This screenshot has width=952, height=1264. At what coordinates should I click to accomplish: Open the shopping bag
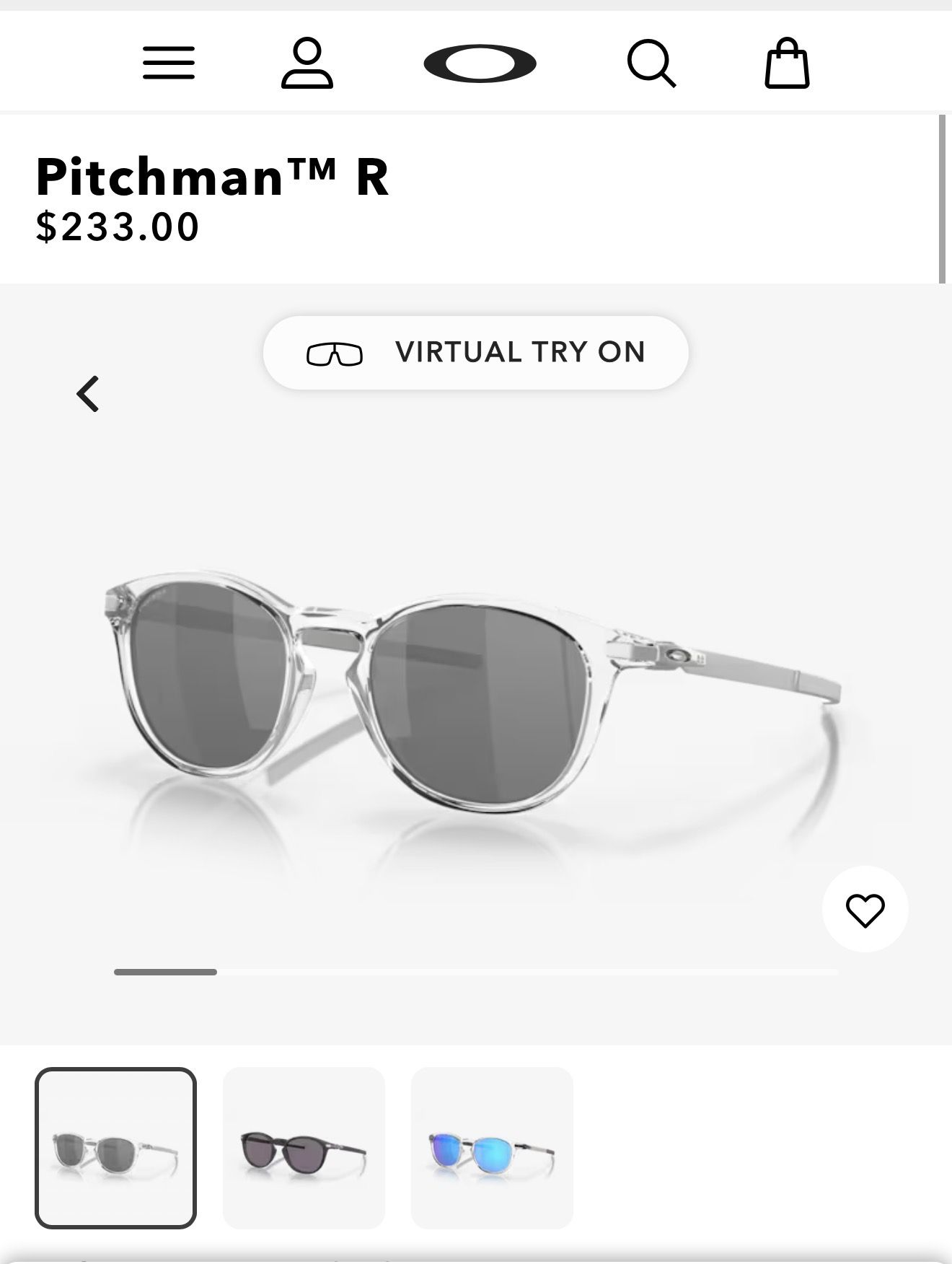(787, 63)
